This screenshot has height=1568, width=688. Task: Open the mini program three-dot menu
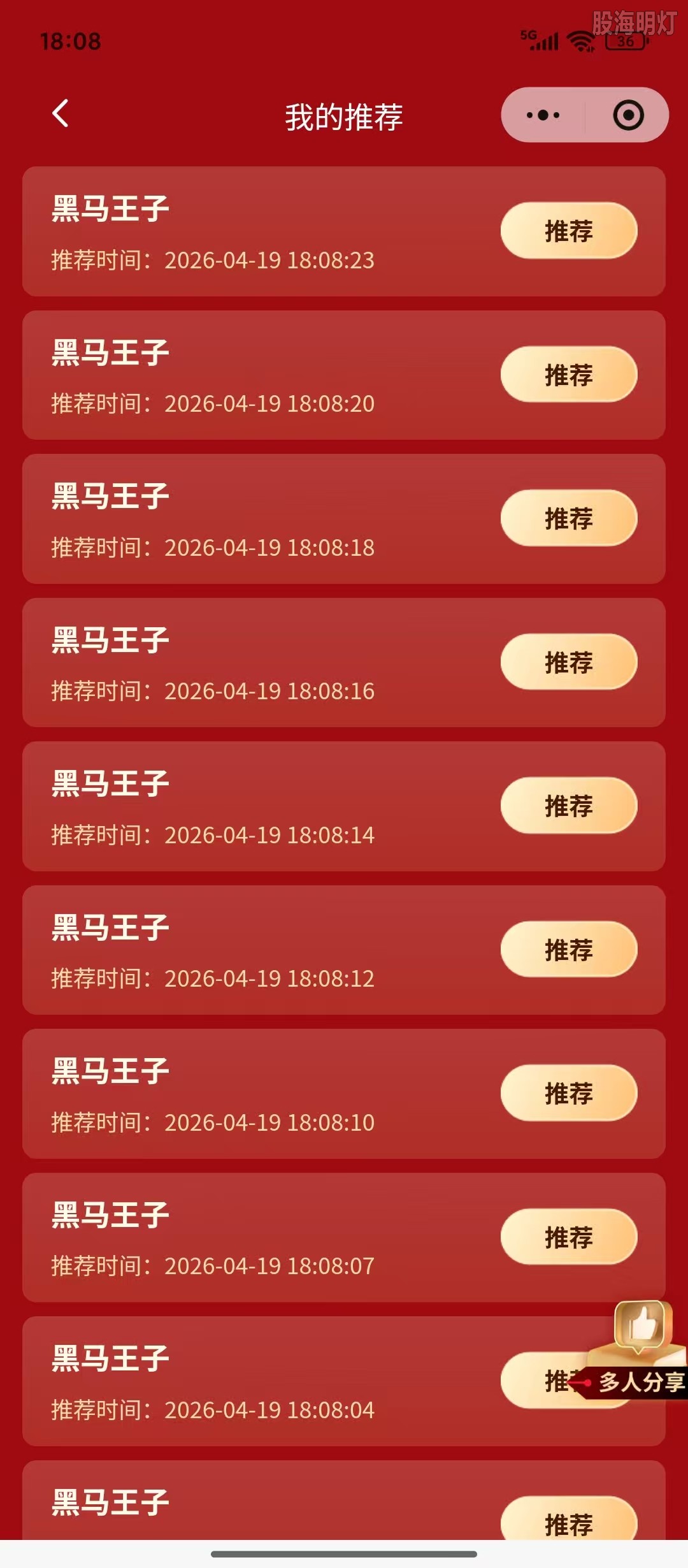coord(543,115)
